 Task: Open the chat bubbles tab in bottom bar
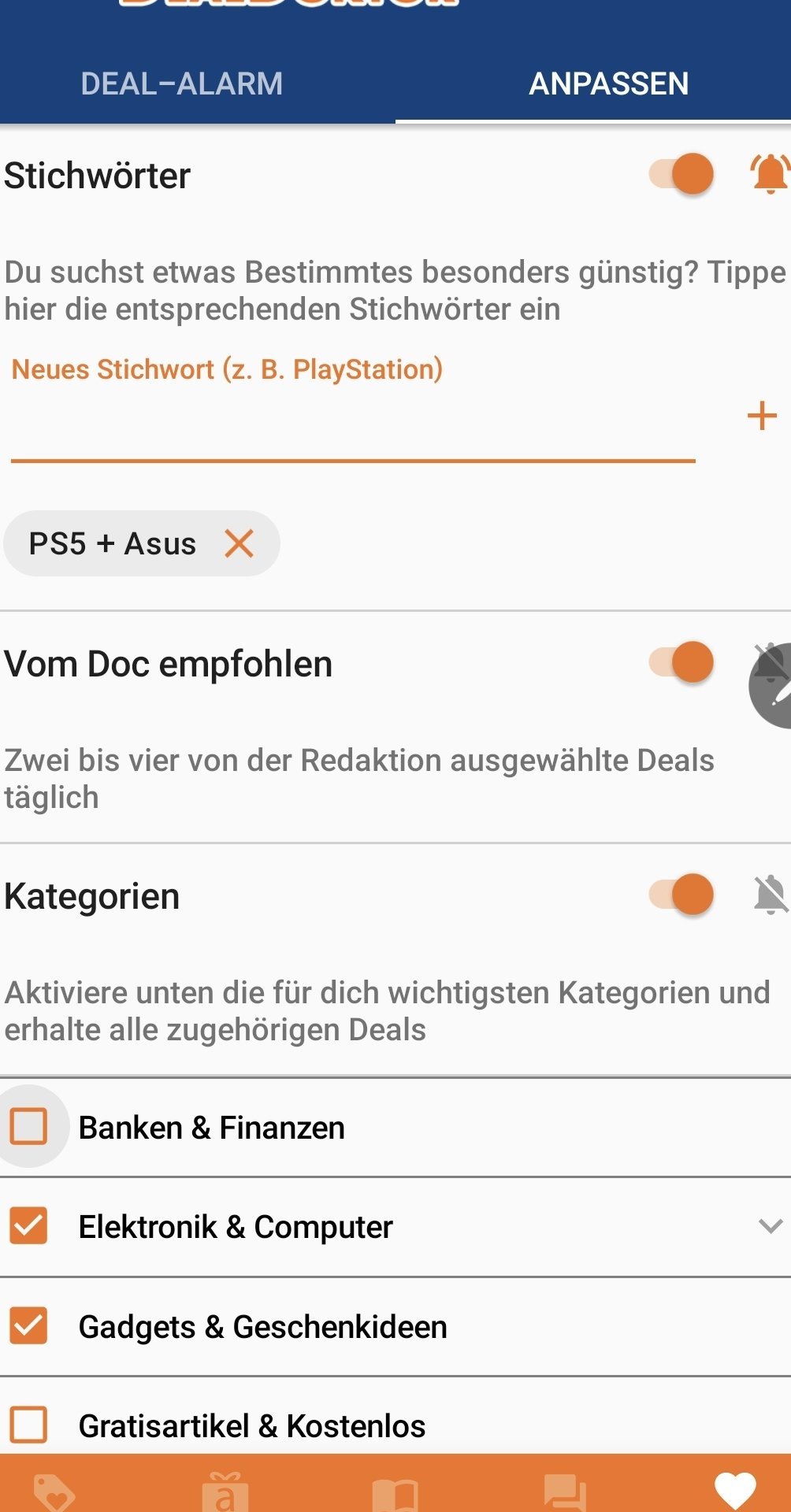pos(565,1492)
